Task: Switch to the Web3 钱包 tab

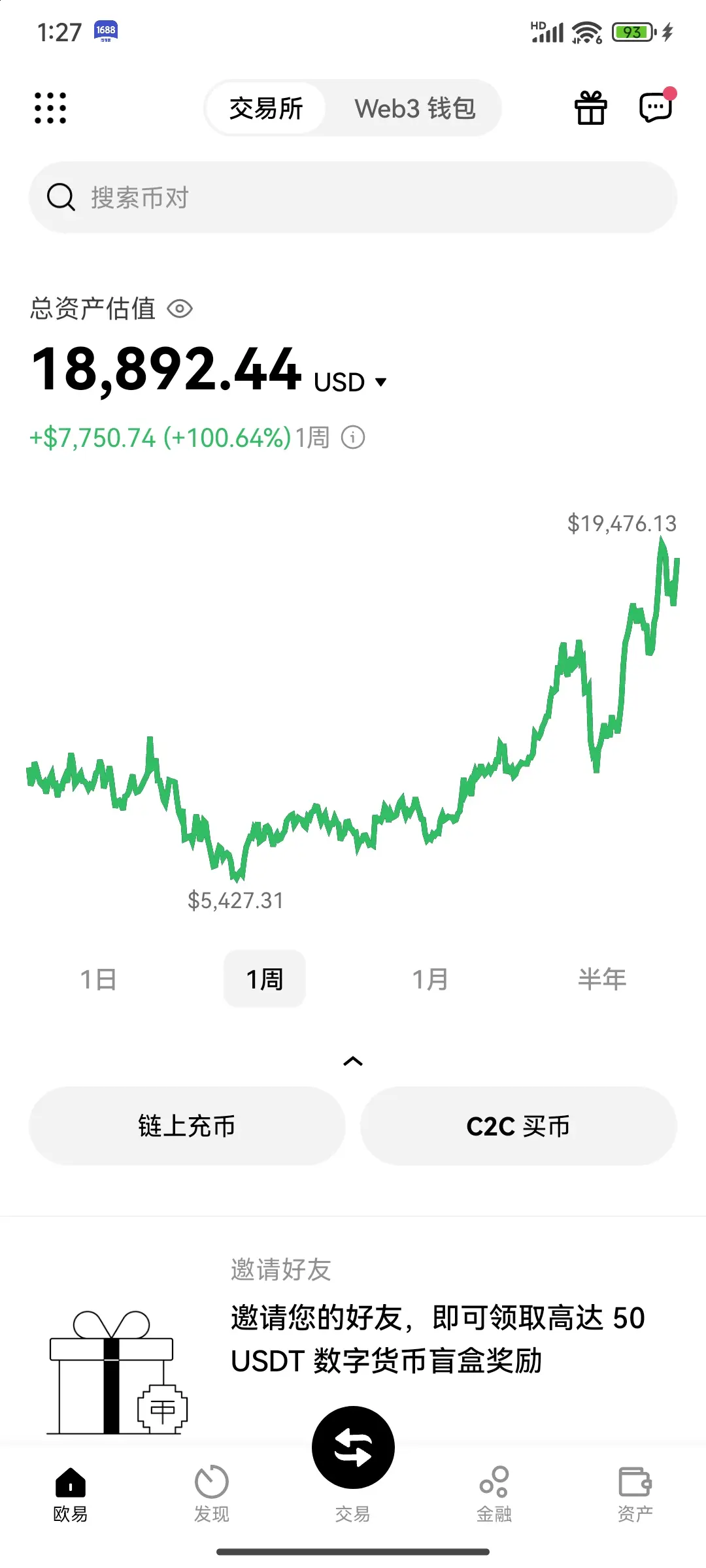Action: (414, 108)
